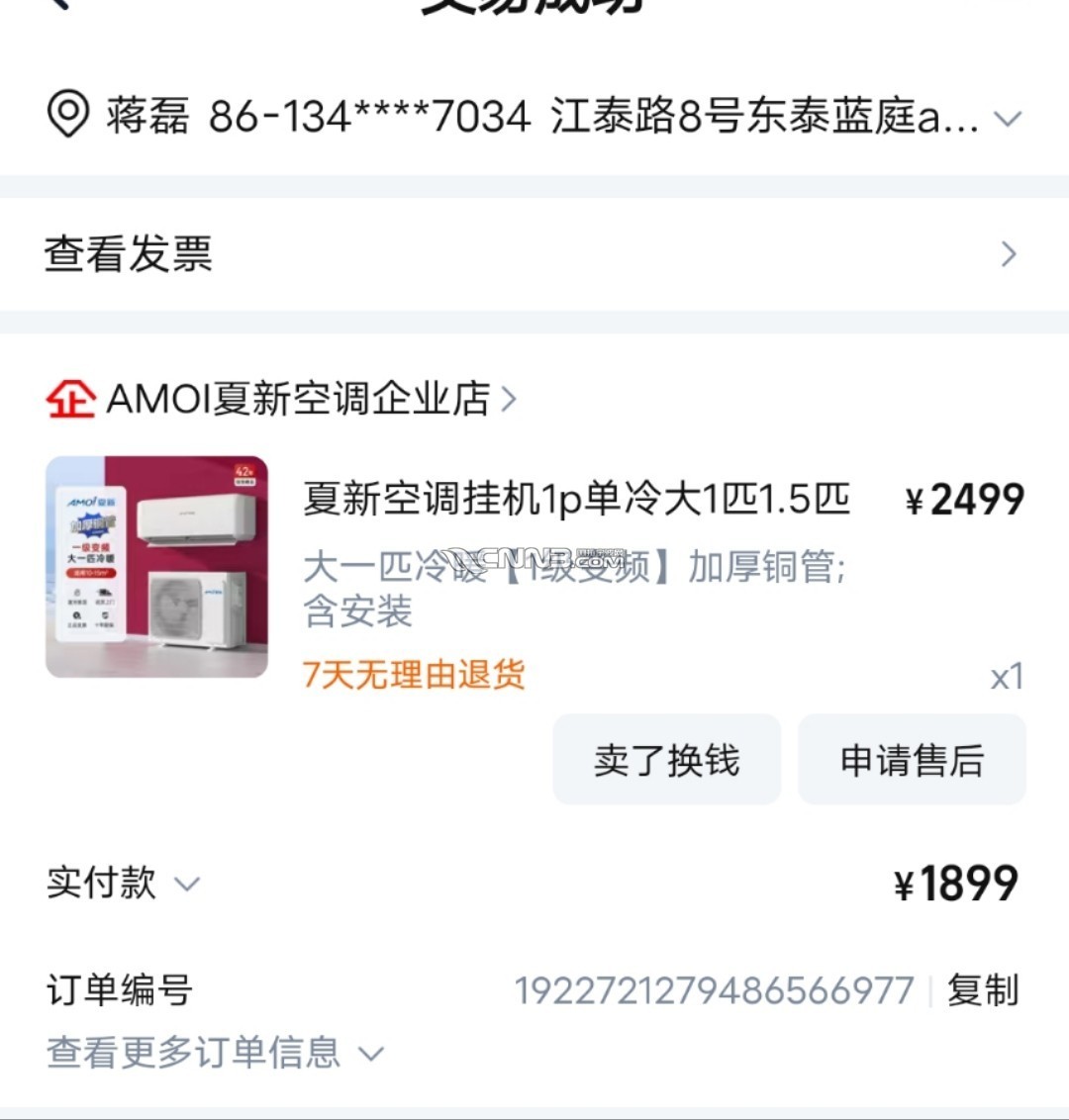Go back with the top-left arrow
This screenshot has height=1120, width=1069.
click(61, 5)
